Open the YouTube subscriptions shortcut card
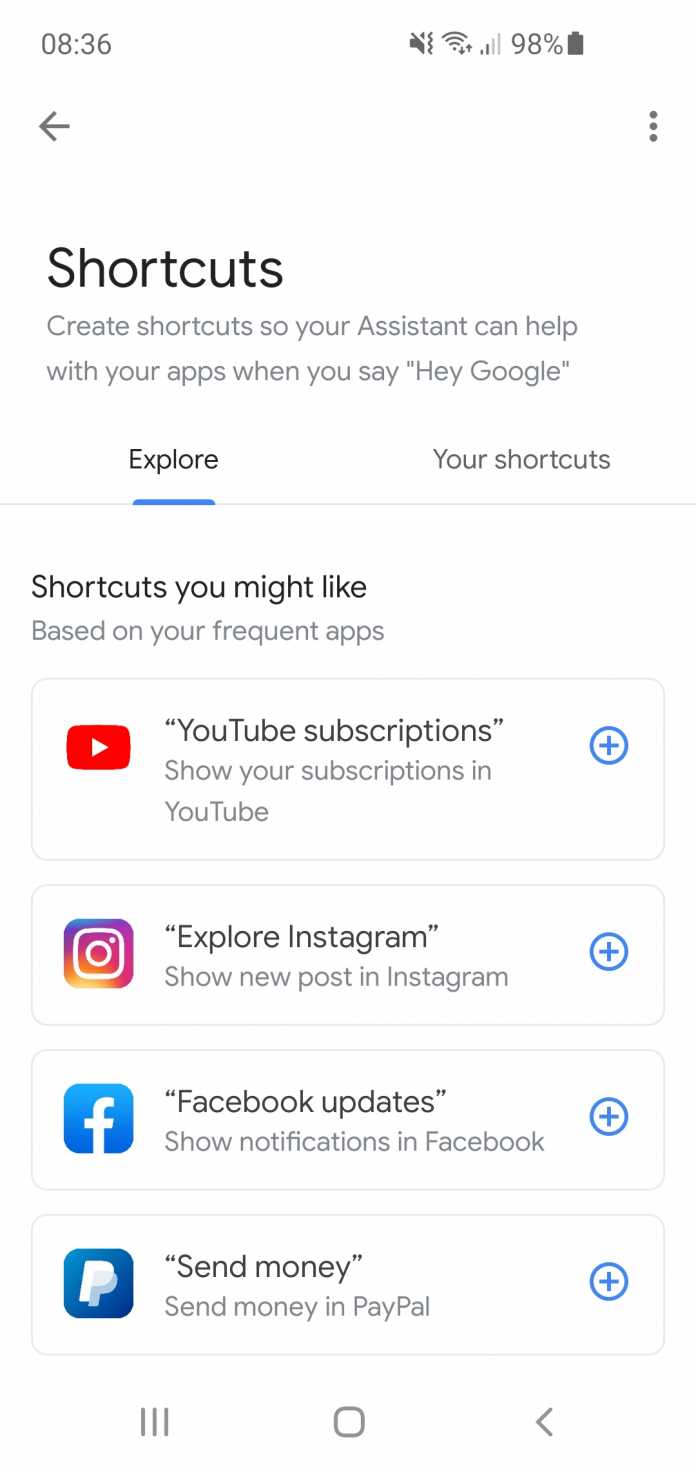Image resolution: width=696 pixels, height=1469 pixels. [x=330, y=770]
